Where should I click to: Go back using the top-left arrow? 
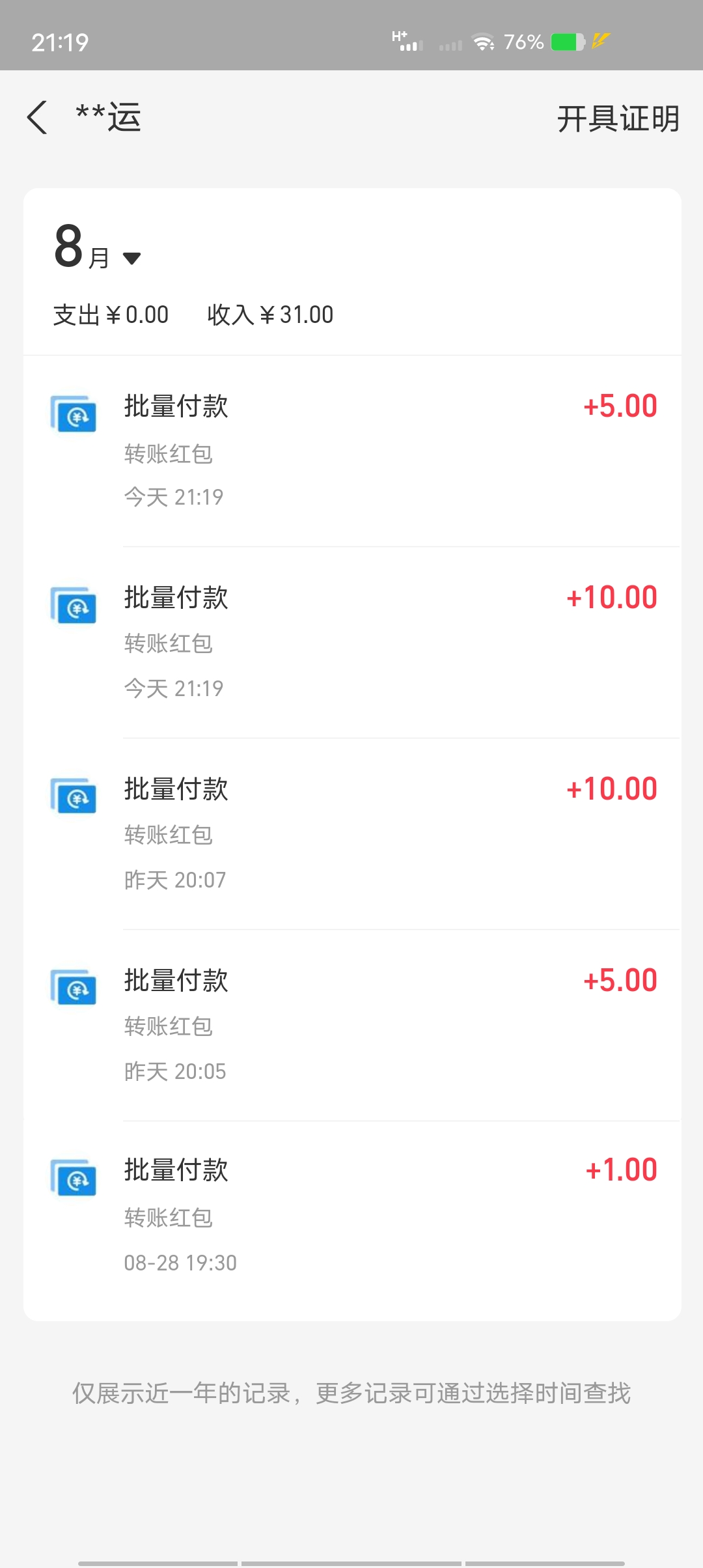pos(37,118)
